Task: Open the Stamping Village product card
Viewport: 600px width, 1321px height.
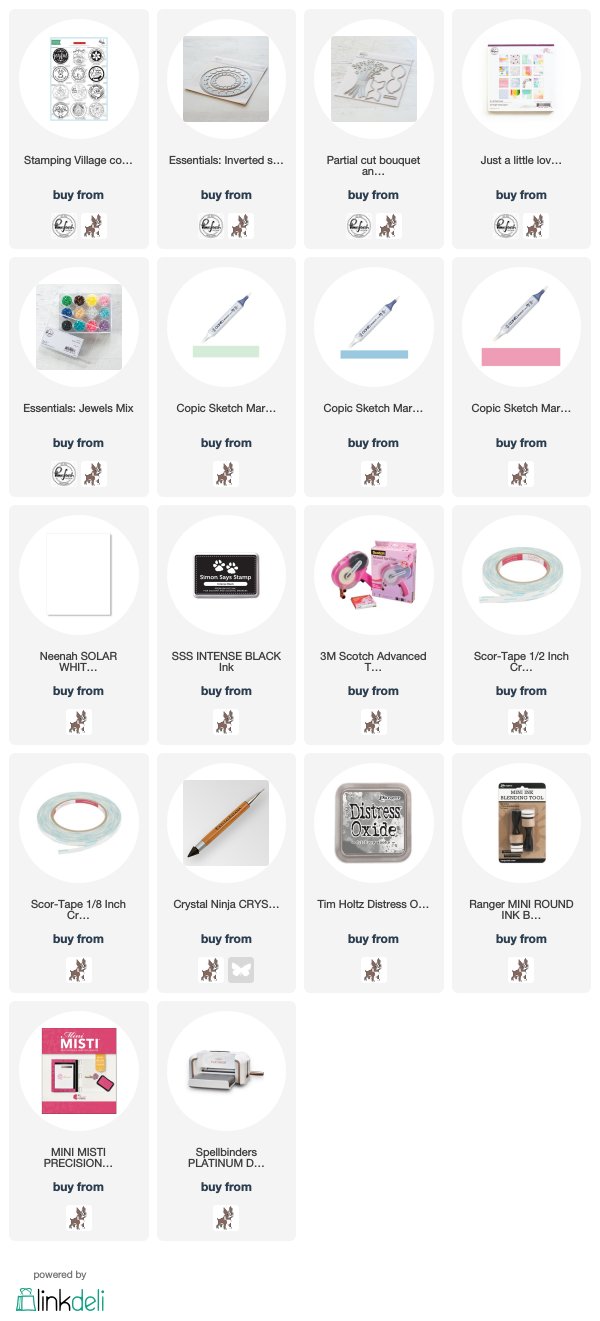Action: pyautogui.click(x=79, y=129)
